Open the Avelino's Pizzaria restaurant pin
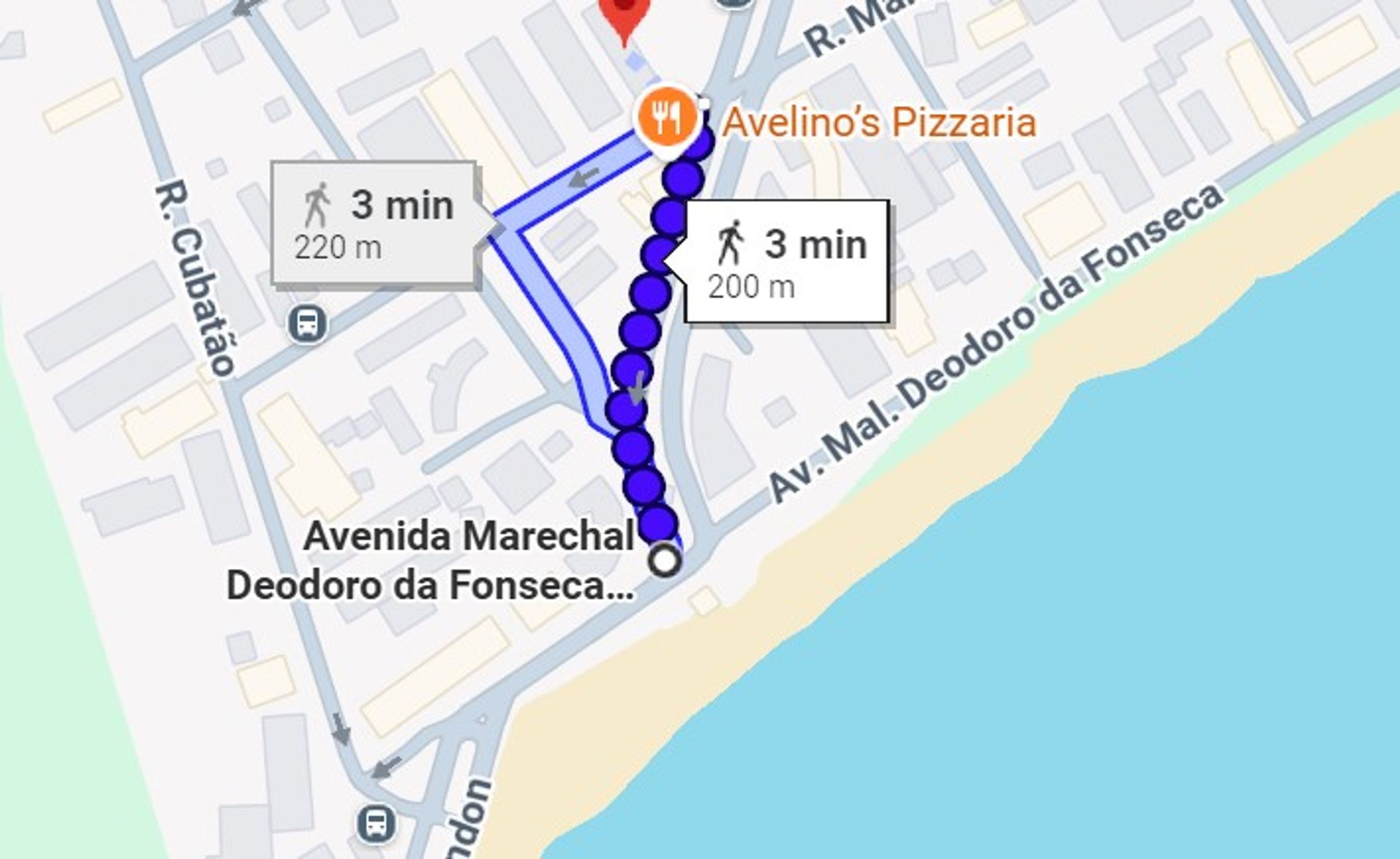Viewport: 1400px width, 859px height. click(x=666, y=120)
